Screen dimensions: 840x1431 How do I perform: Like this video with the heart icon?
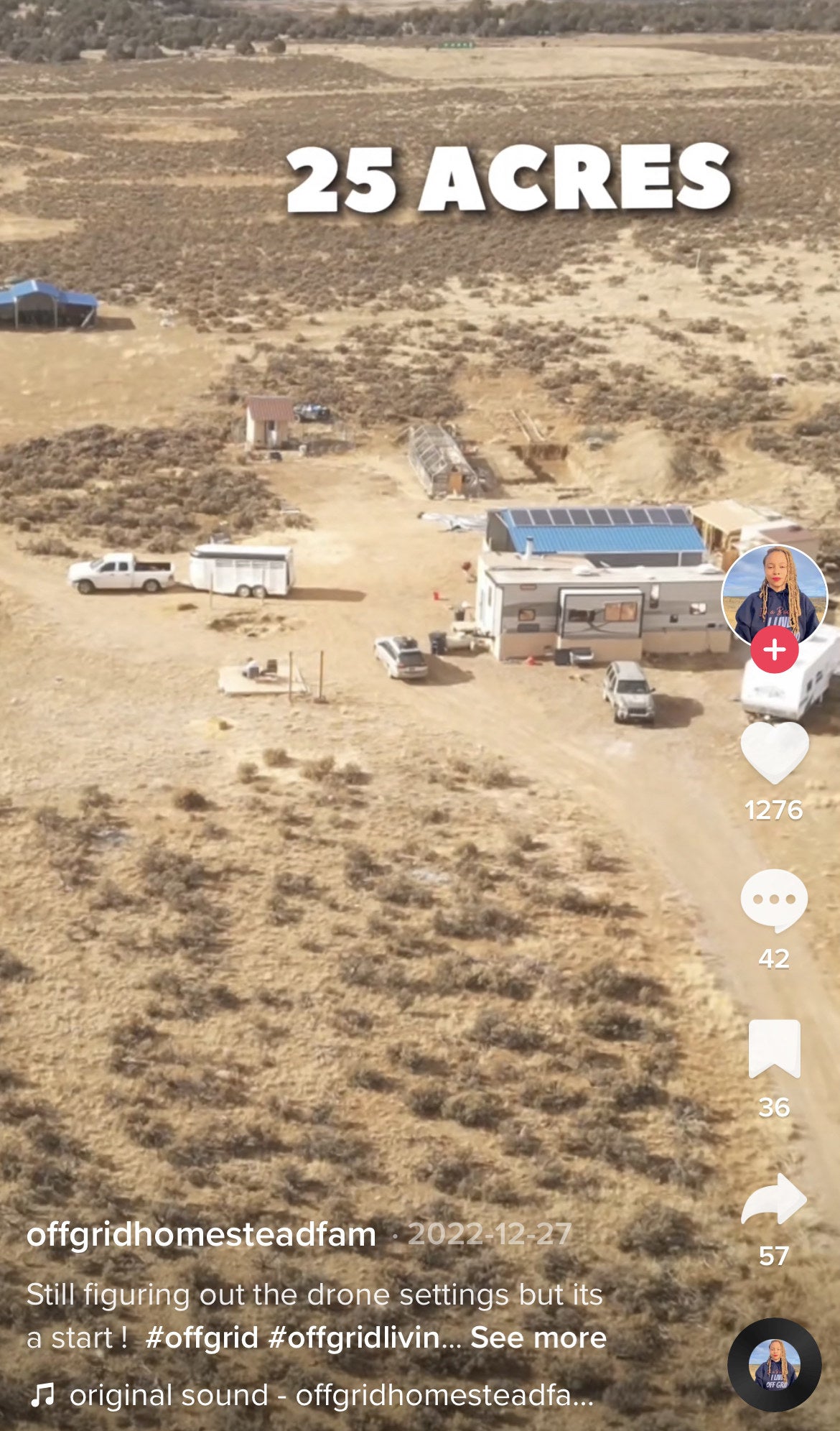(x=774, y=752)
